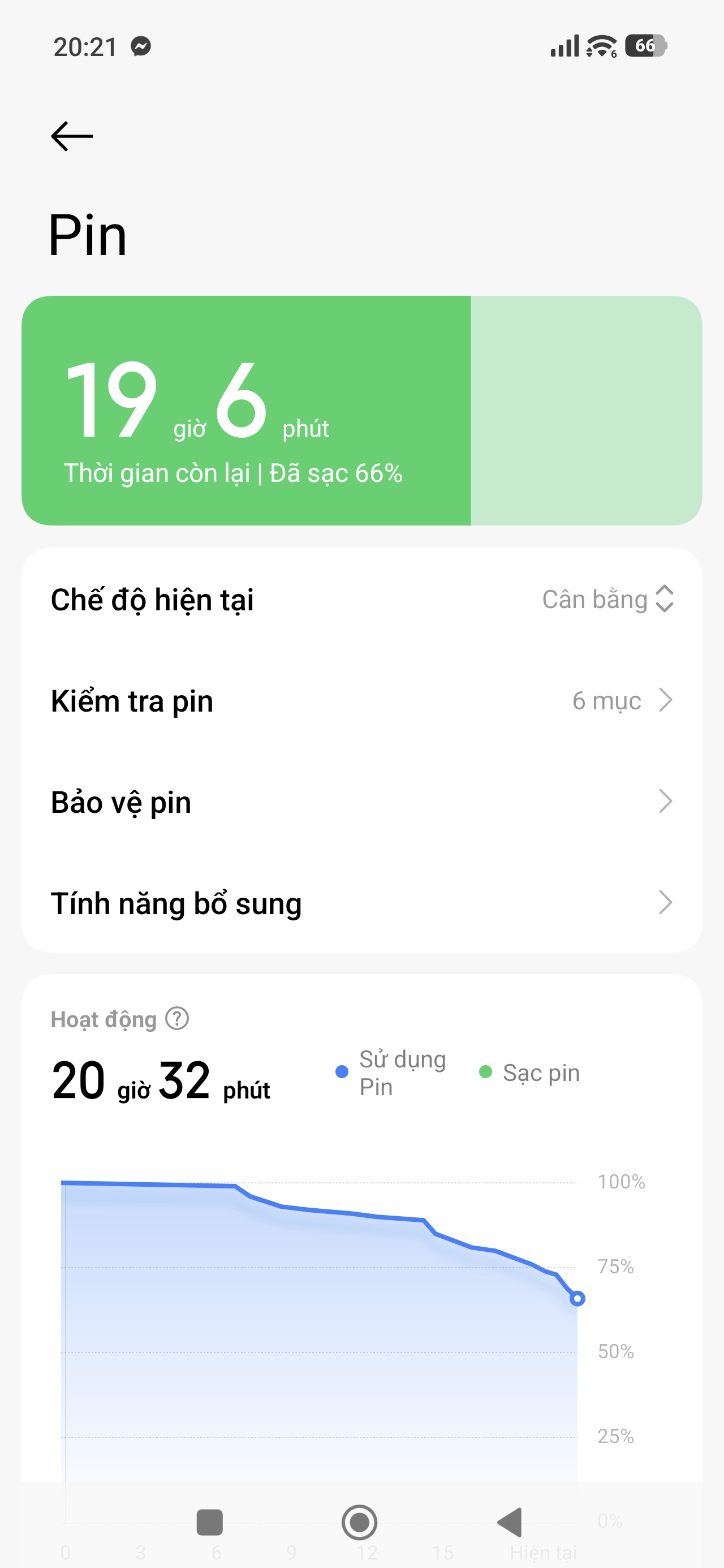The image size is (724, 1568).
Task: Open recent apps with the square button
Action: coord(209,1522)
